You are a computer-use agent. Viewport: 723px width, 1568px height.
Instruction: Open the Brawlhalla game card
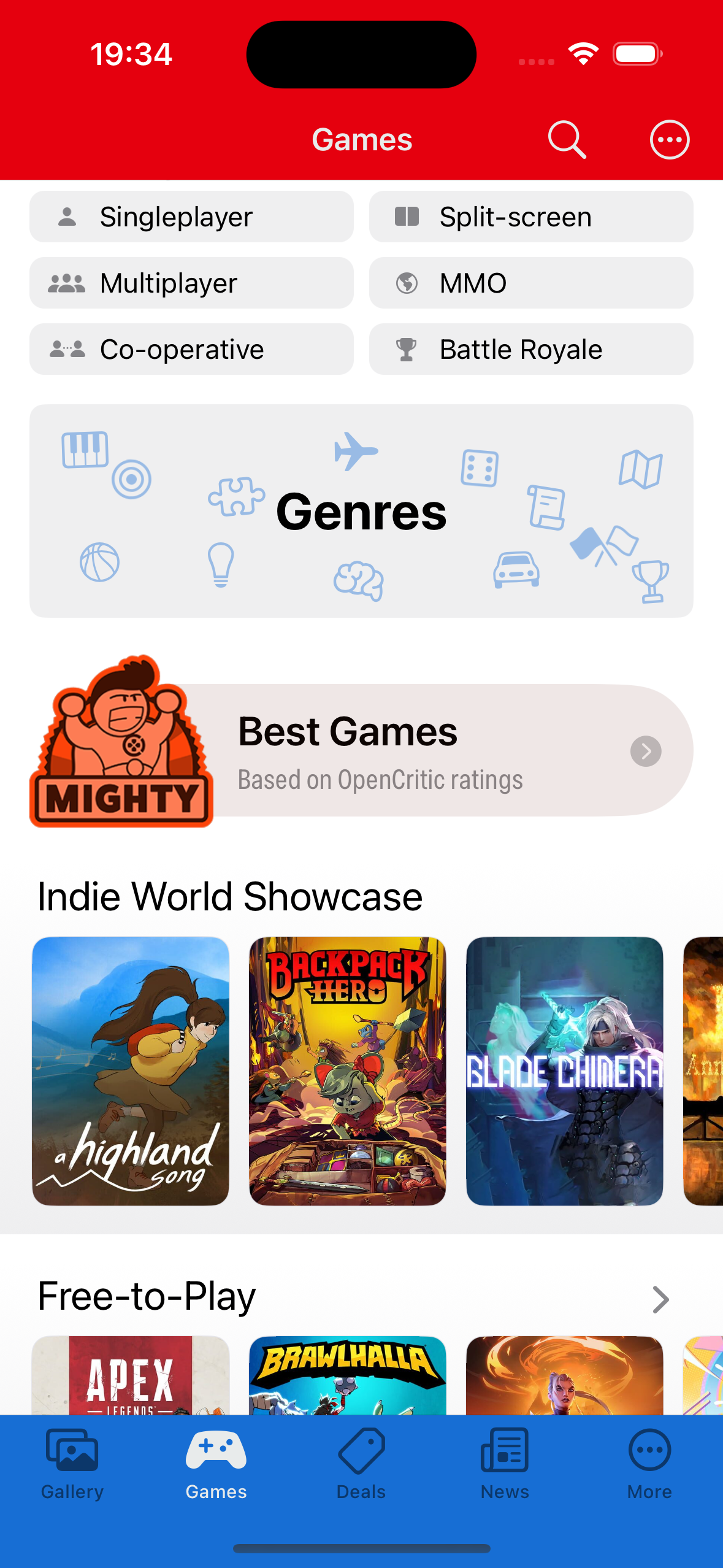pyautogui.click(x=347, y=1375)
